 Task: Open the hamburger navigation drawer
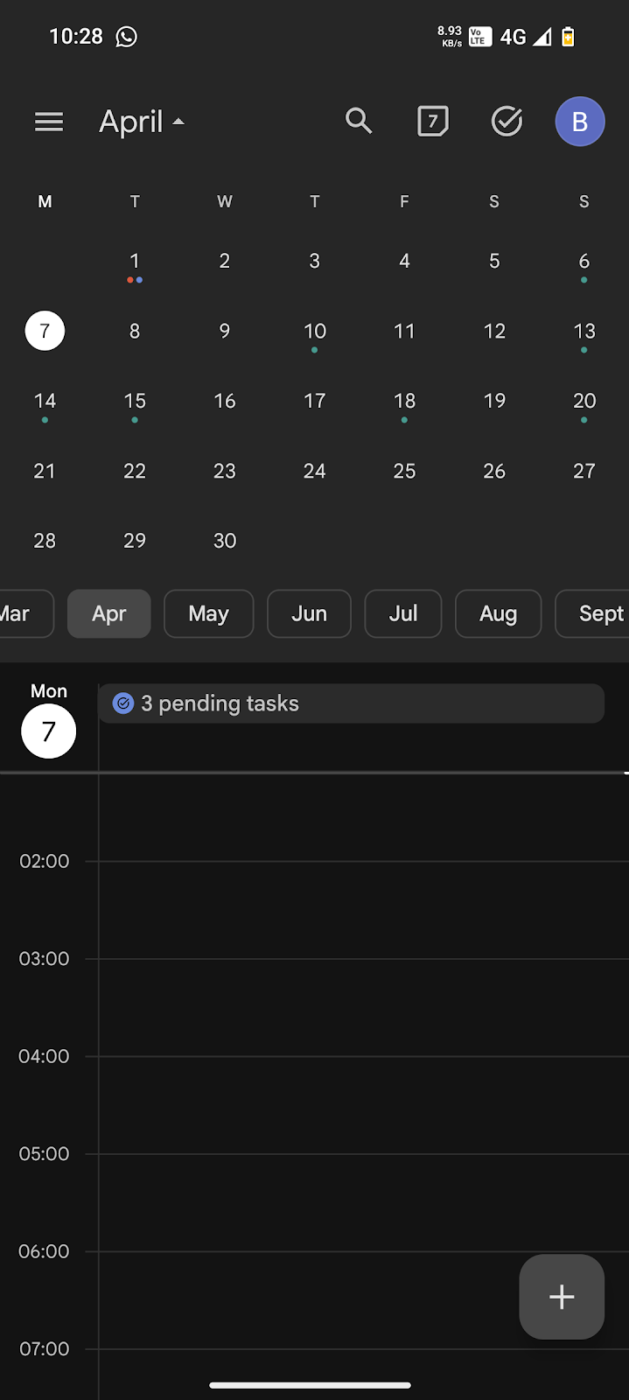(48, 122)
